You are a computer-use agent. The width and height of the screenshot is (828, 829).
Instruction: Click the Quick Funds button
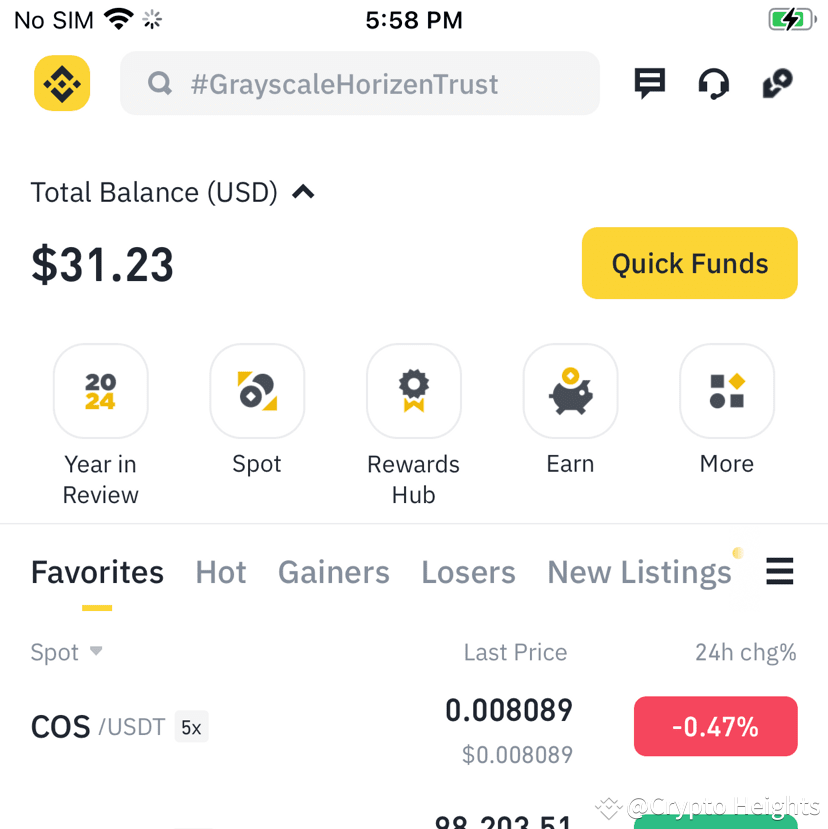pyautogui.click(x=689, y=263)
